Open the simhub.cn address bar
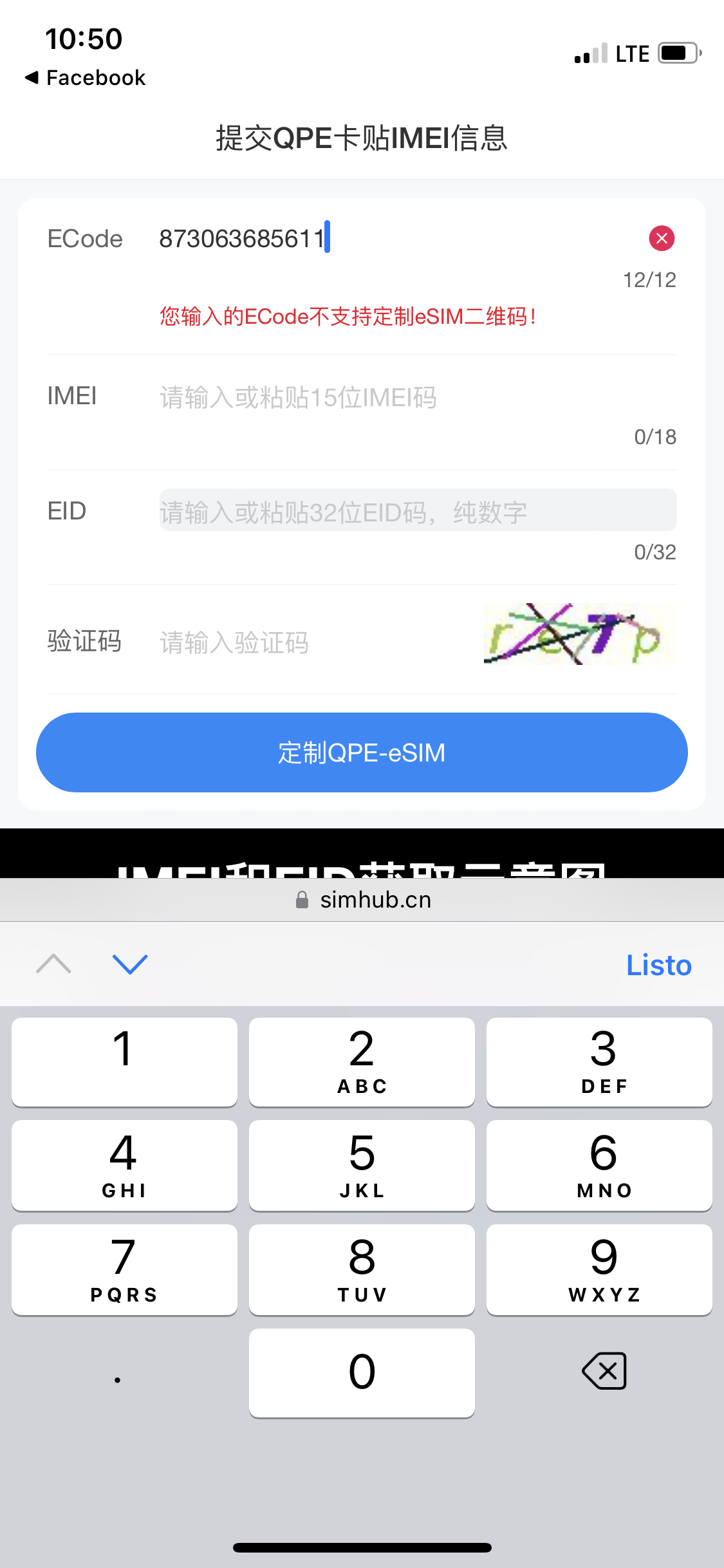The height and width of the screenshot is (1568, 724). coord(362,899)
